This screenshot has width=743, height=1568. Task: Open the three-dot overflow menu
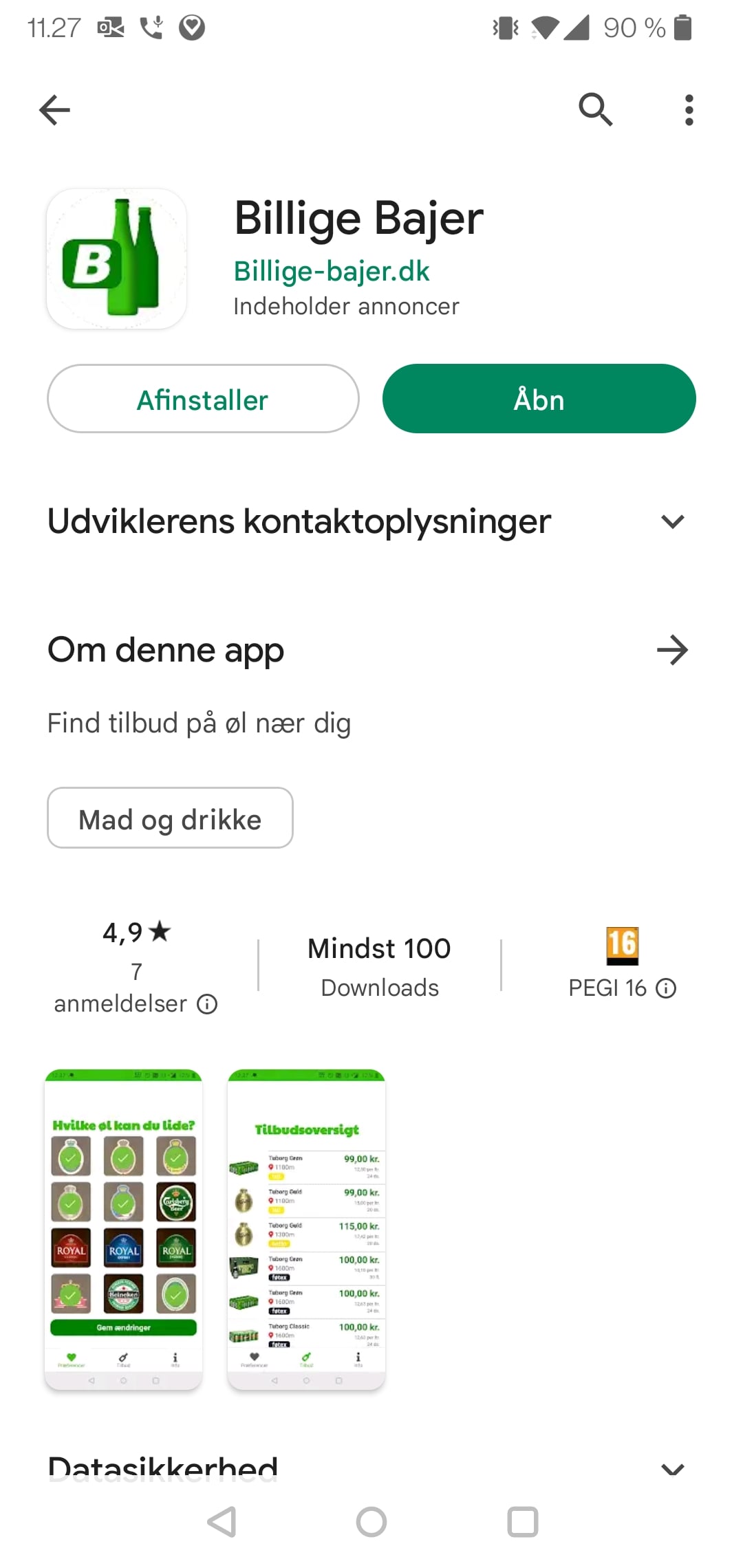pos(689,110)
